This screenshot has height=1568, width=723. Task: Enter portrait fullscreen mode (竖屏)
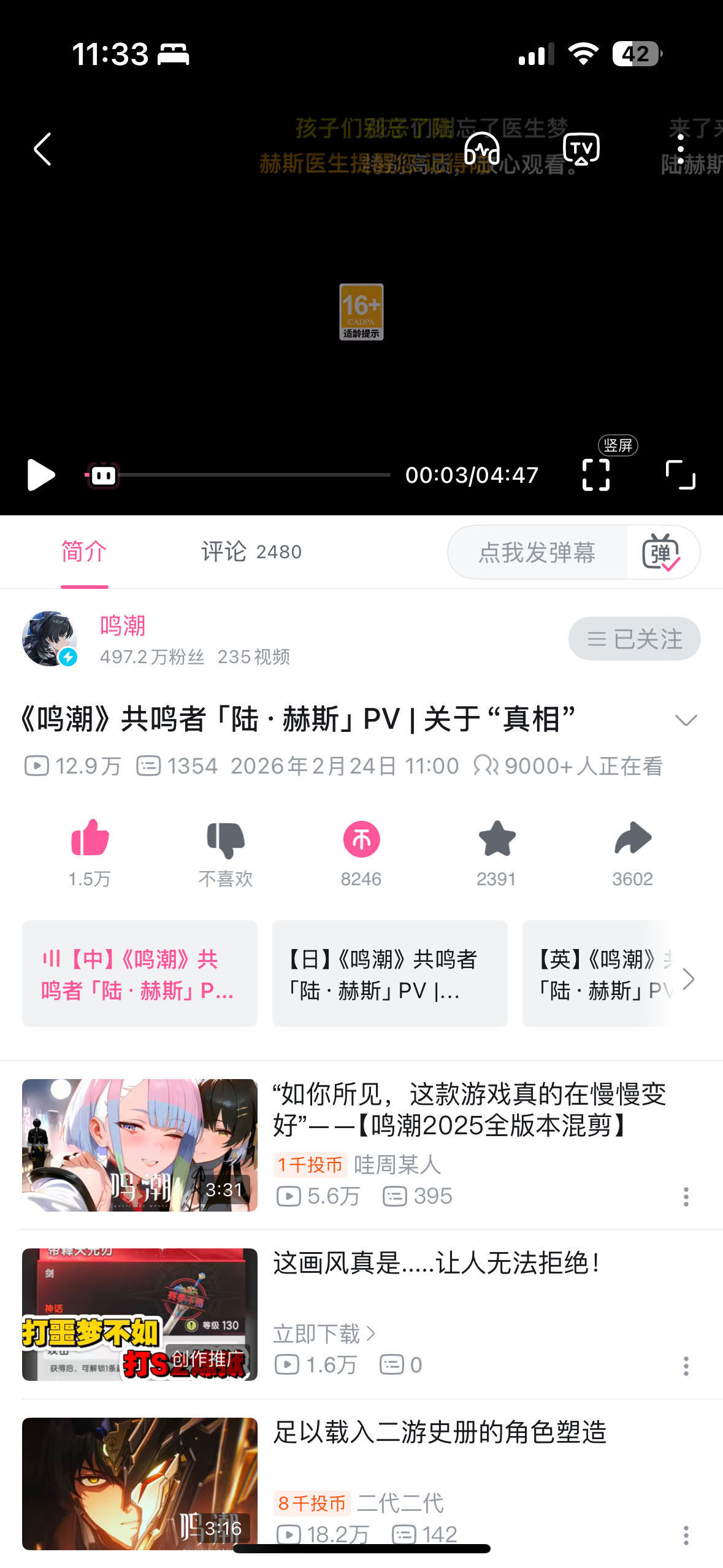click(596, 475)
